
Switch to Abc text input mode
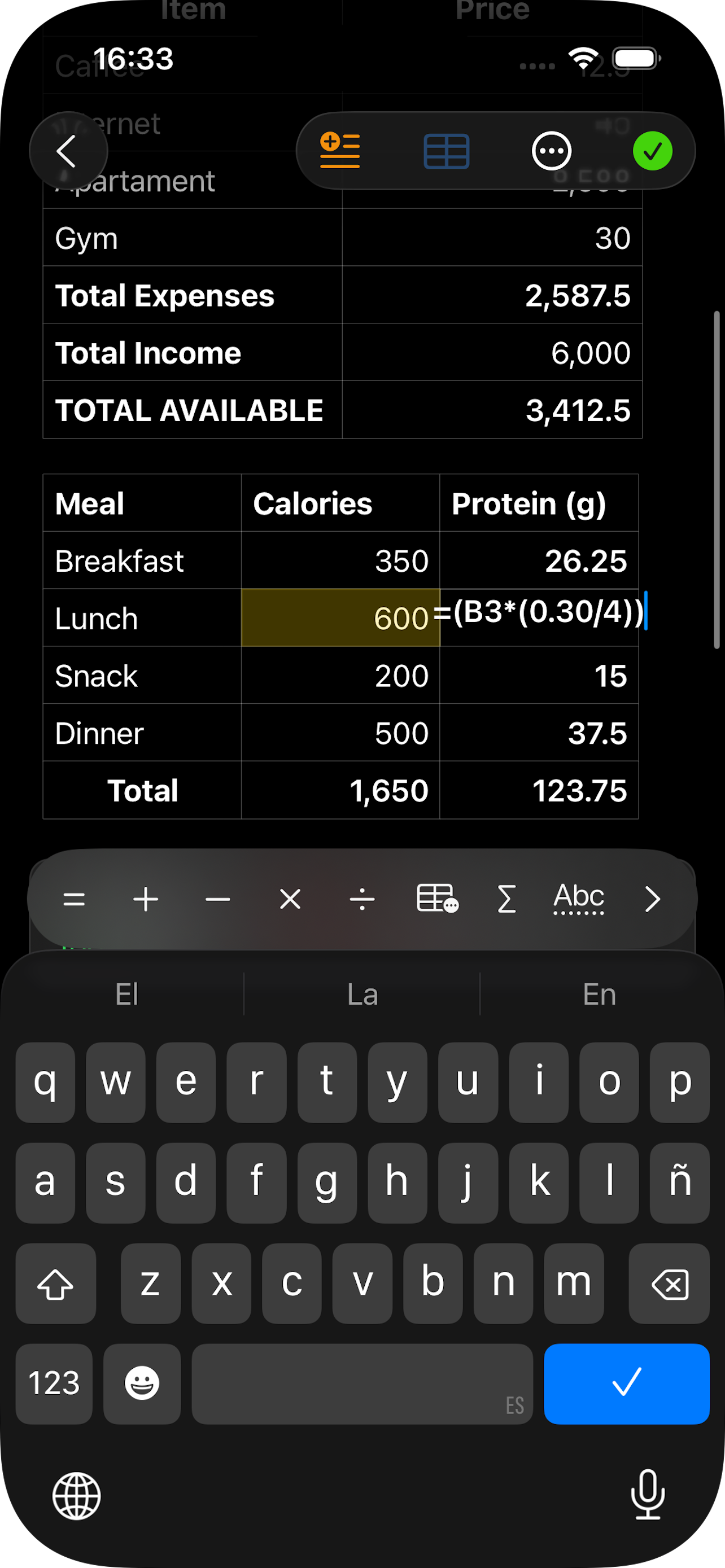579,899
